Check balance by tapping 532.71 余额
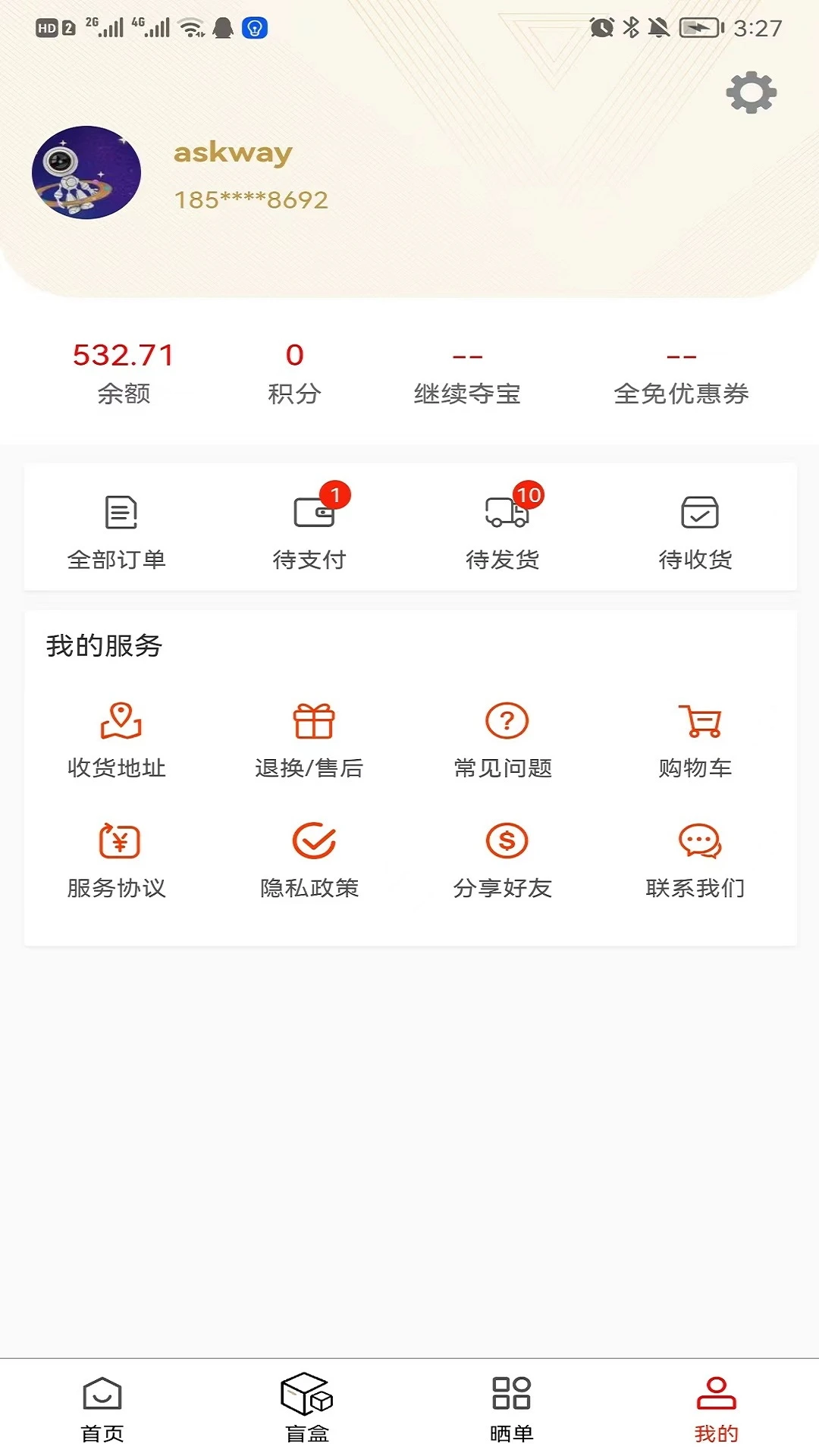 tap(124, 370)
